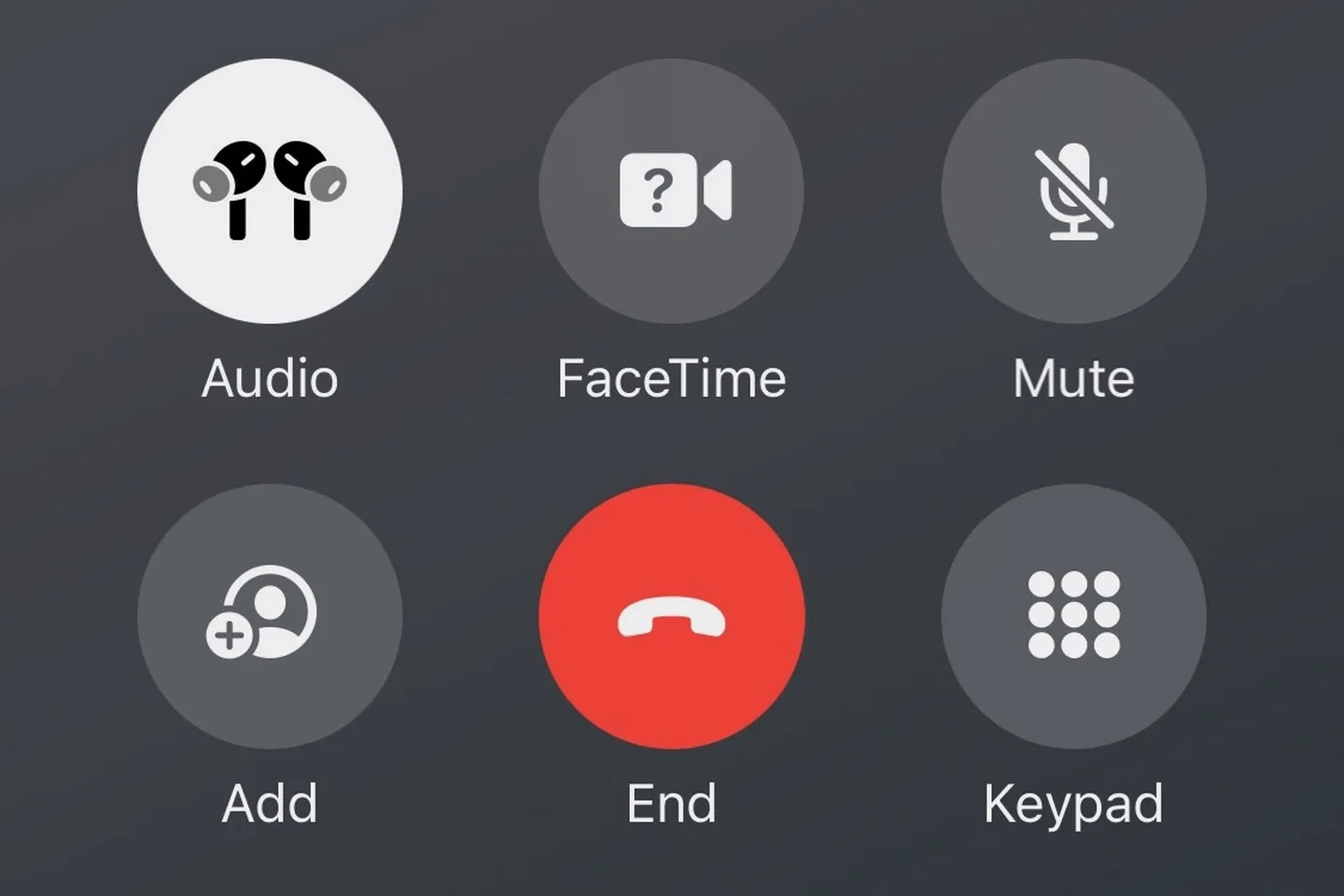The width and height of the screenshot is (1344, 896).
Task: End the current call
Action: [x=671, y=616]
